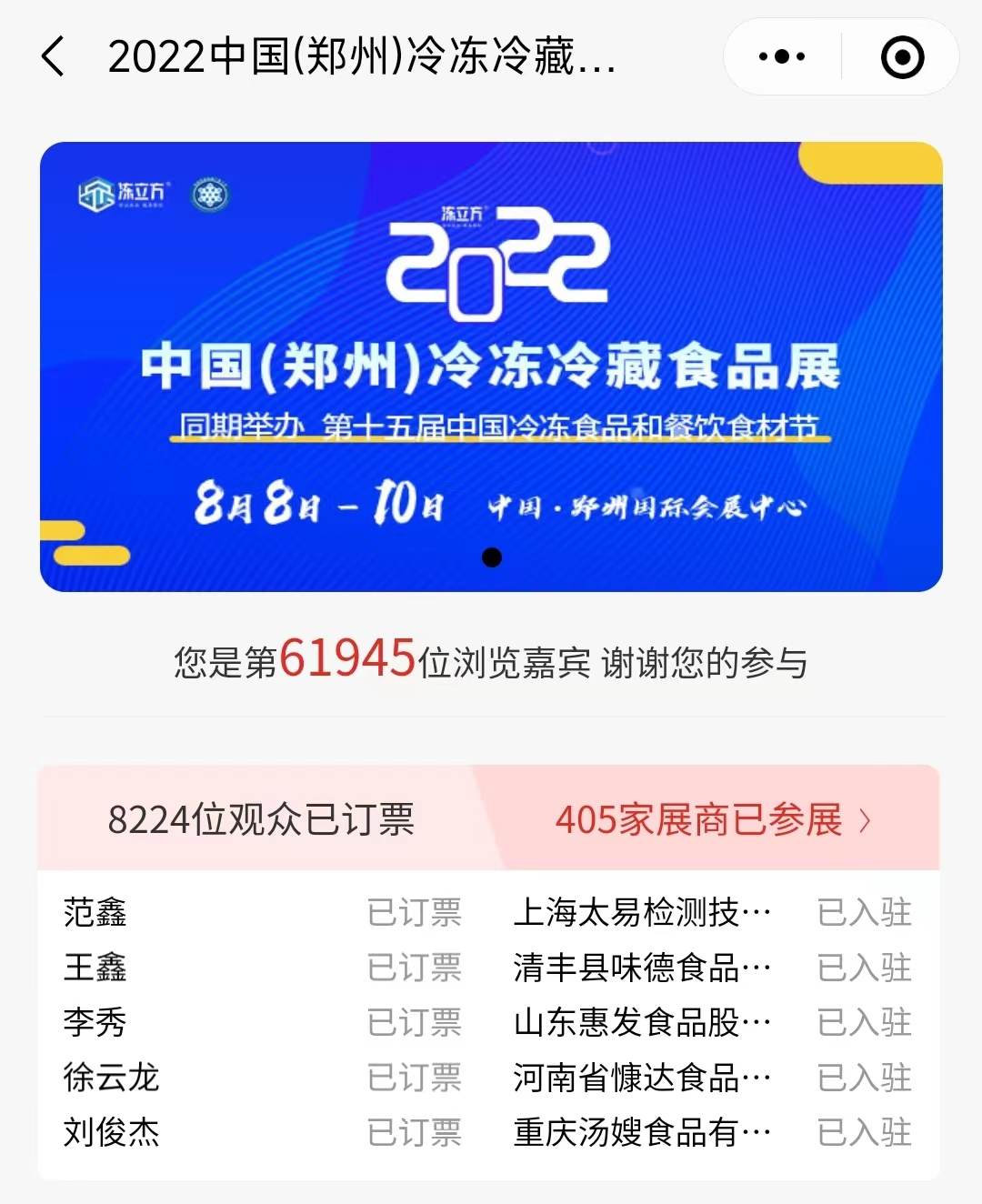Click the back arrow at top left
Screen dimensions: 982x1204
pos(53,56)
